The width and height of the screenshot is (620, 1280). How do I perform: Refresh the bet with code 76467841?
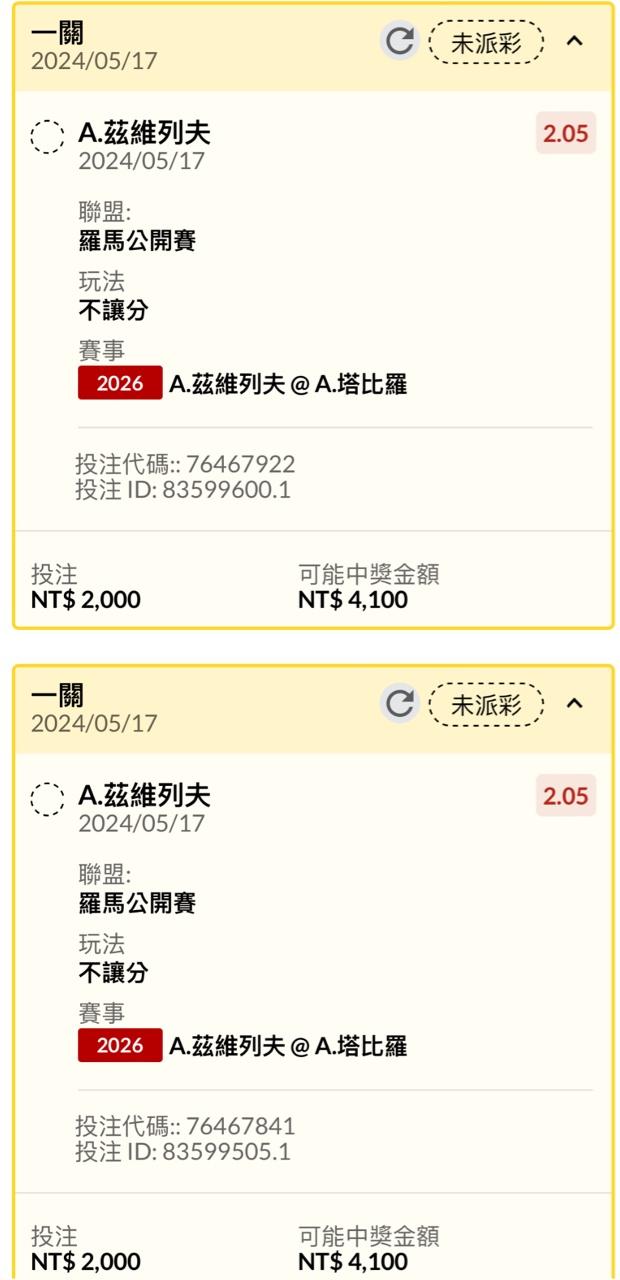pyautogui.click(x=399, y=703)
